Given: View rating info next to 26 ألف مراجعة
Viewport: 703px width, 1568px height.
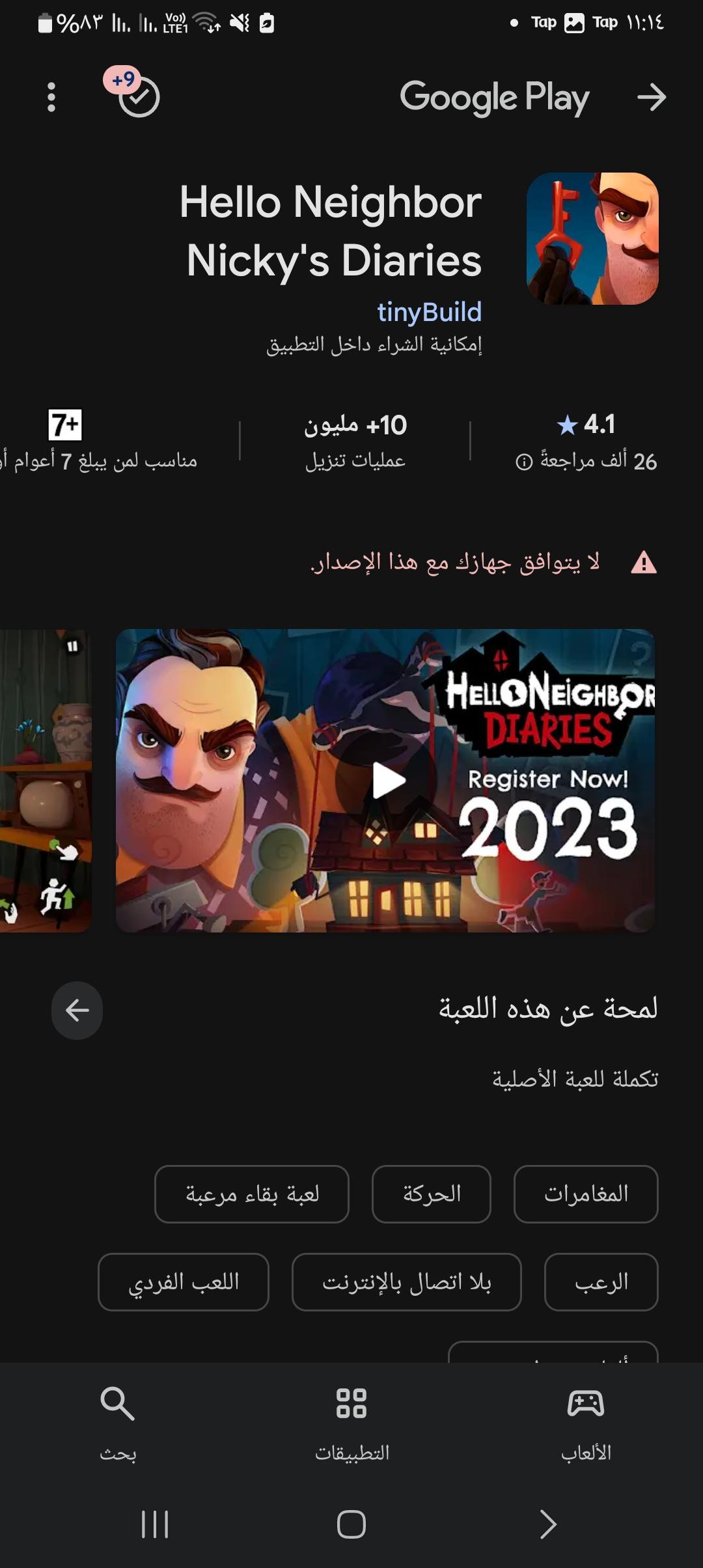Looking at the screenshot, I should (x=524, y=462).
